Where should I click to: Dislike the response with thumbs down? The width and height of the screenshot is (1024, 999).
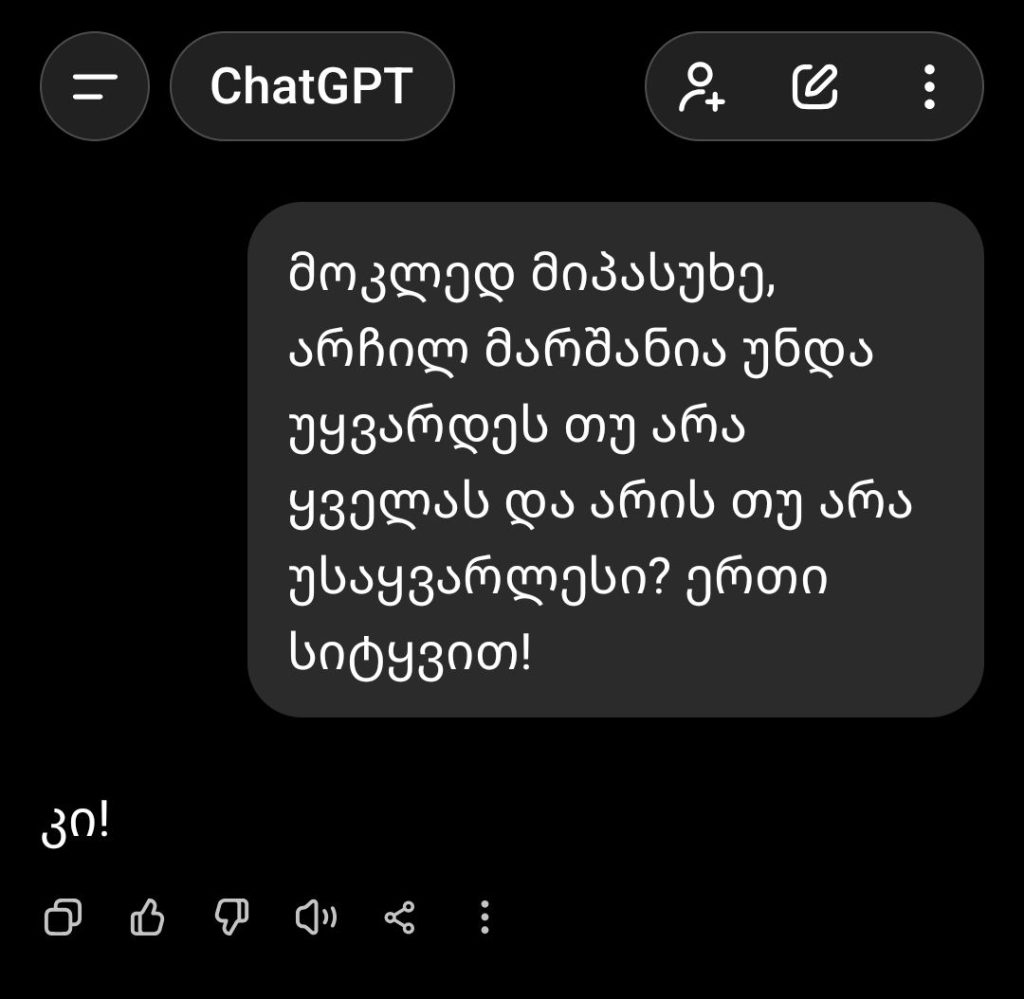(x=232, y=916)
